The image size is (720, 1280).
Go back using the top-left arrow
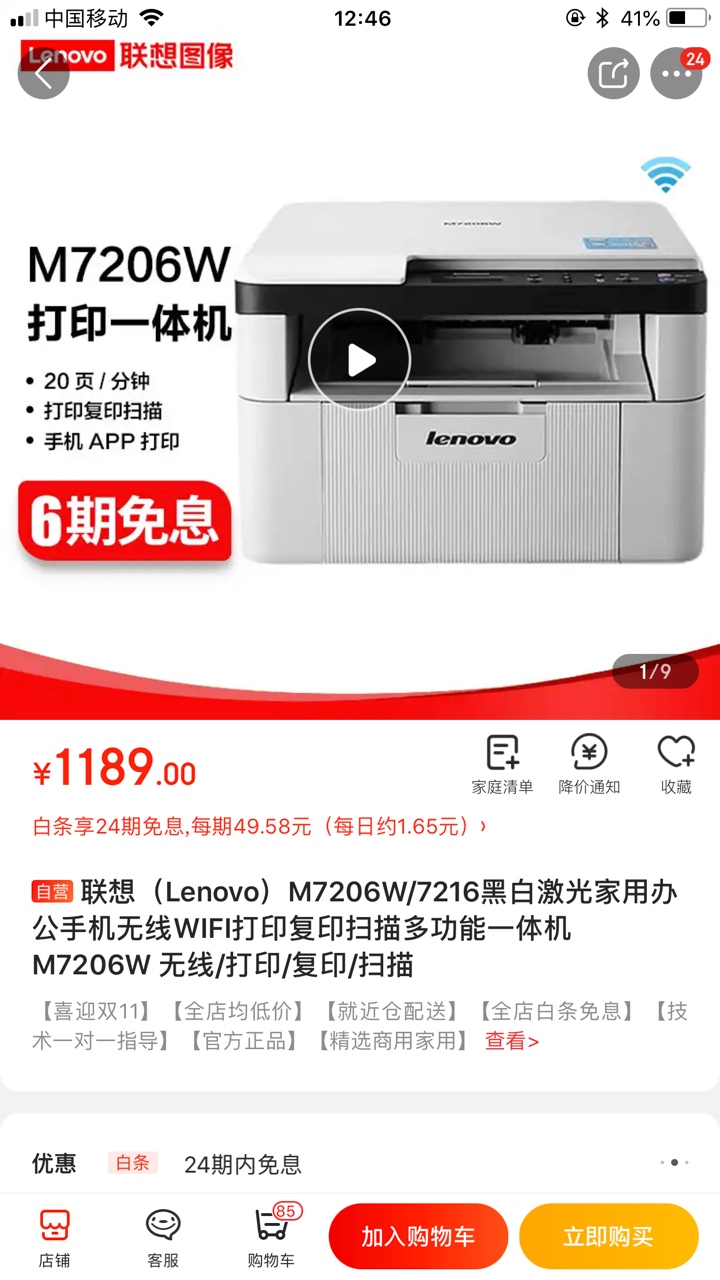click(x=43, y=73)
